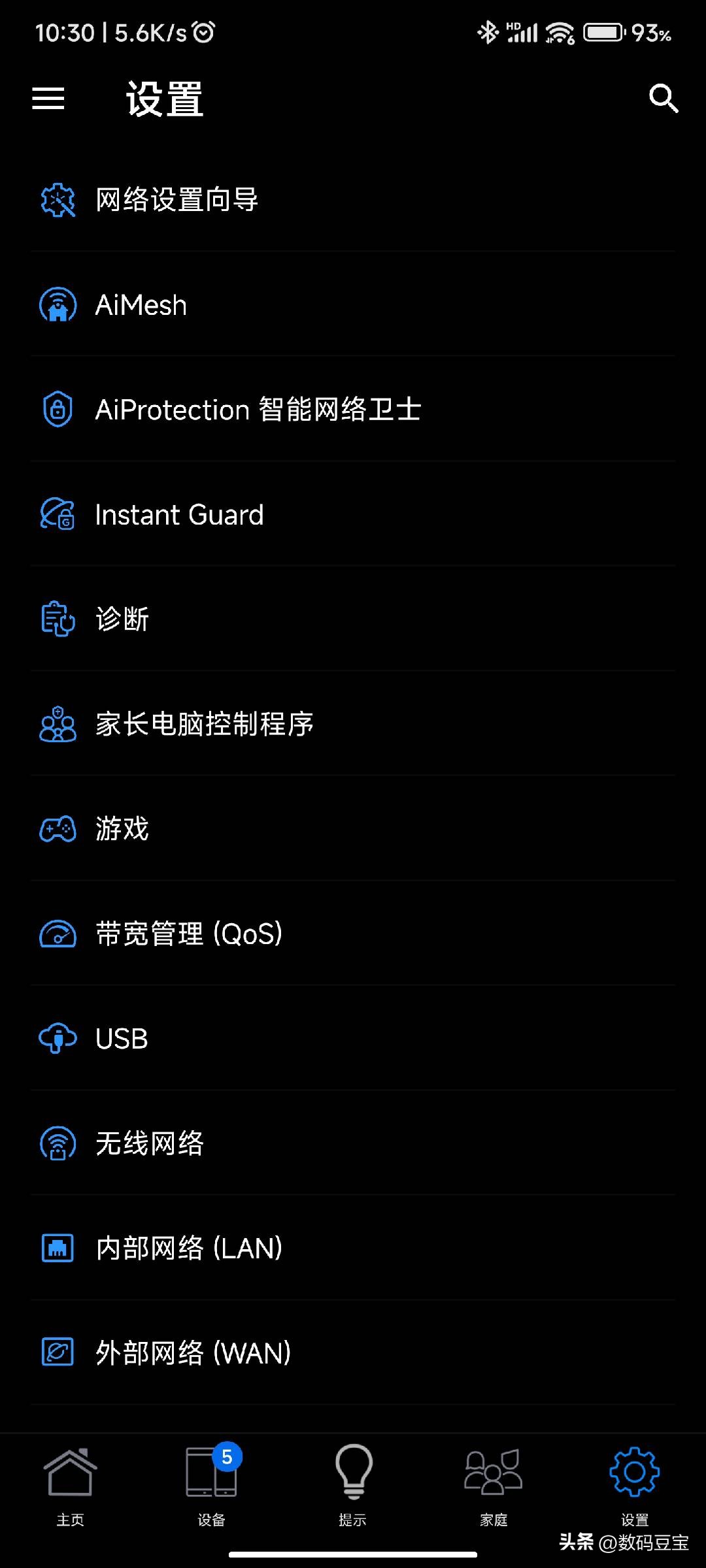Tap the Instant Guard globe icon
Screen dimensions: 706x1568
58,515
